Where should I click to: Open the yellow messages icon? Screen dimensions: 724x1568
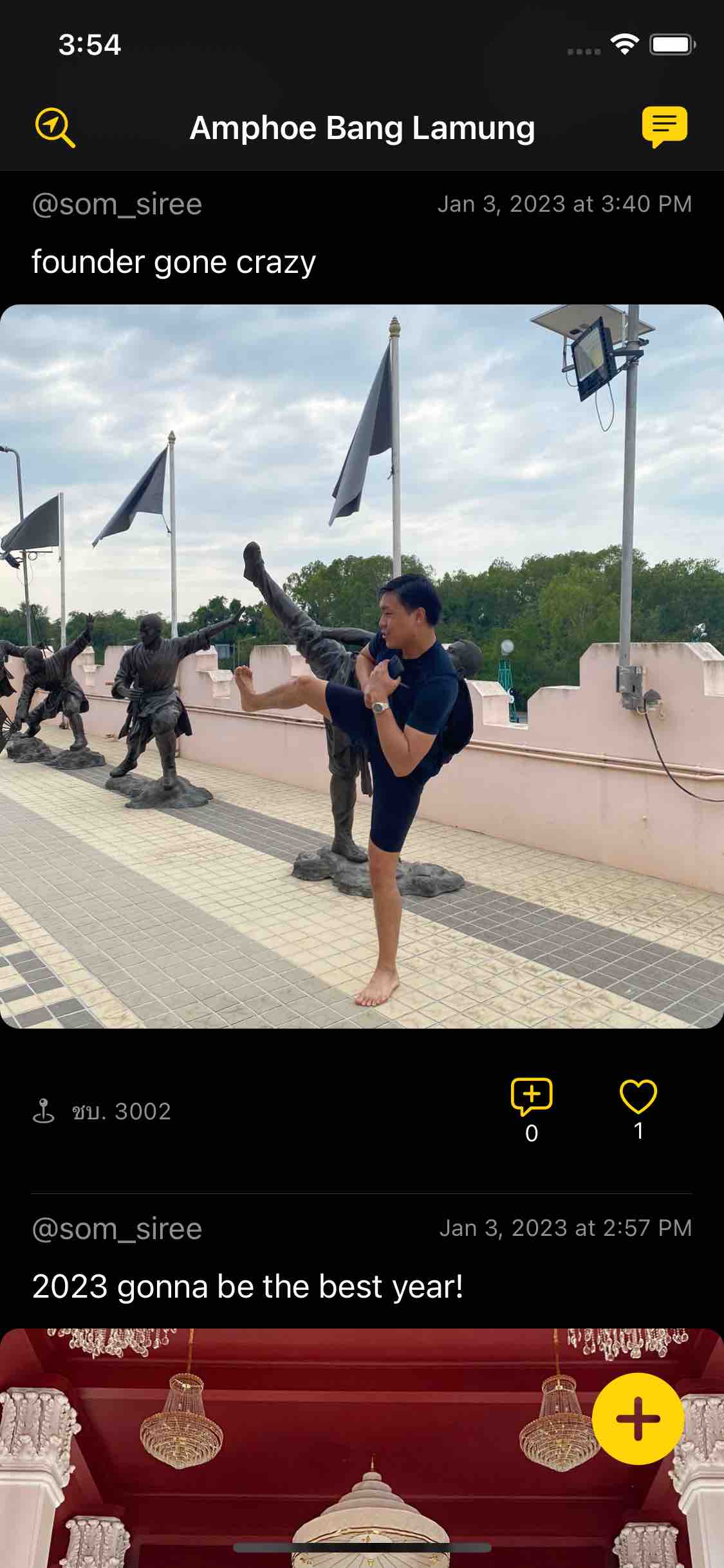click(664, 127)
